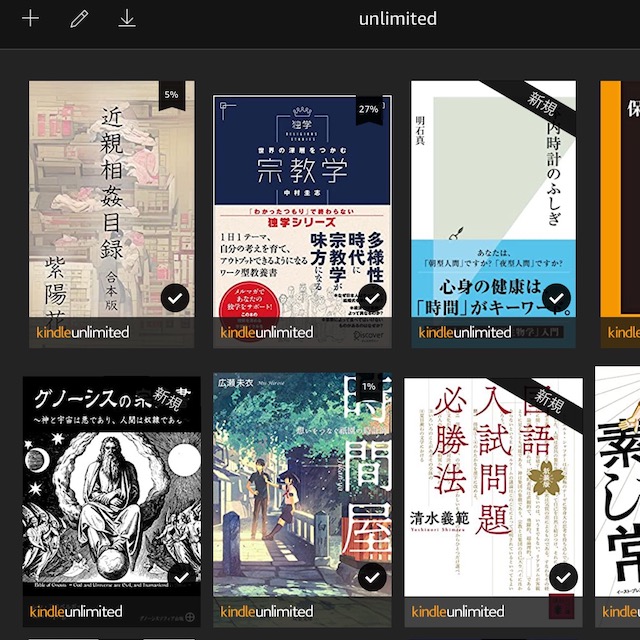The width and height of the screenshot is (640, 640).
Task: Open the book 近親相姦目録
Action: [108, 200]
